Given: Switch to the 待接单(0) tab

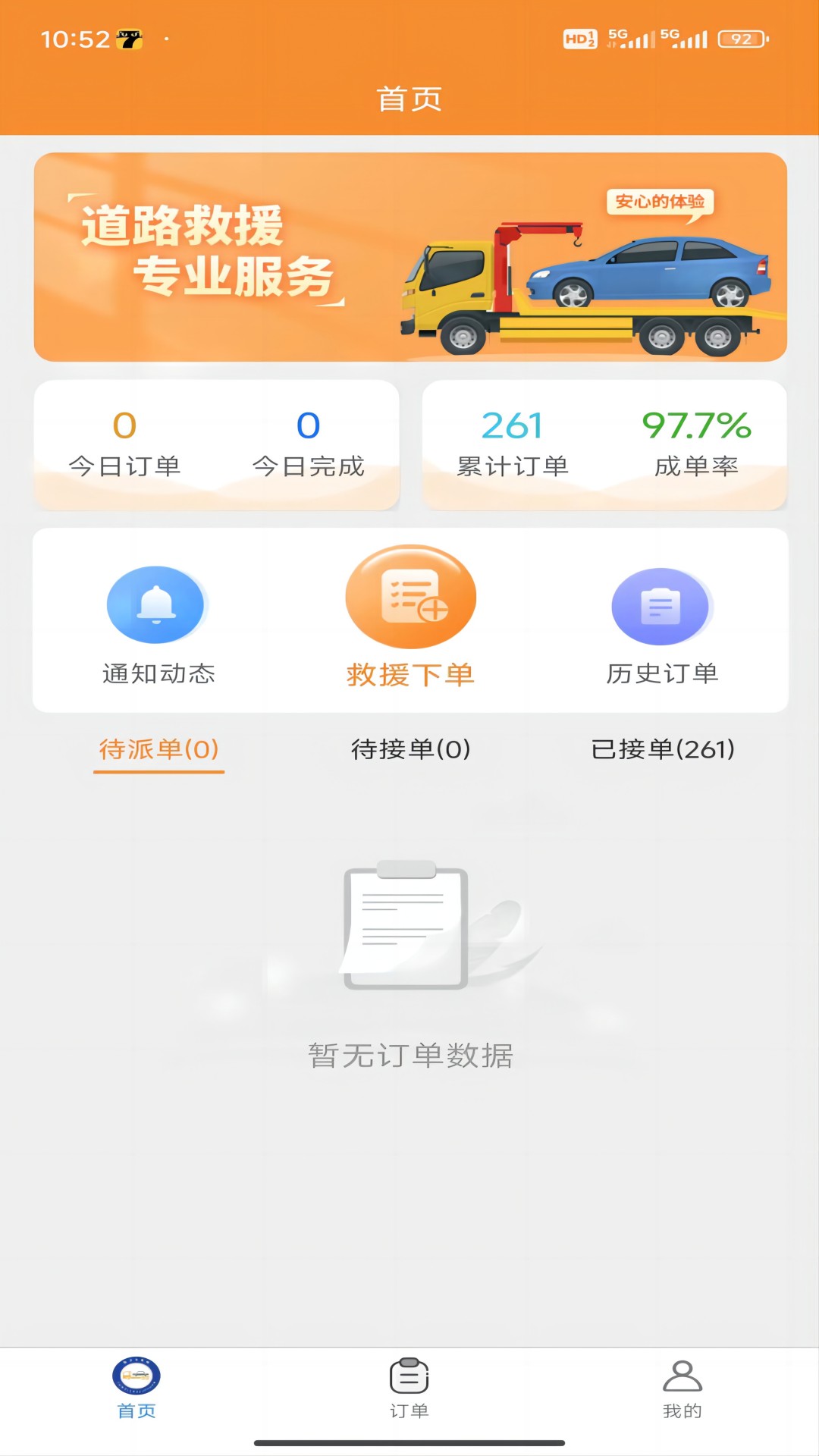Looking at the screenshot, I should tap(409, 749).
